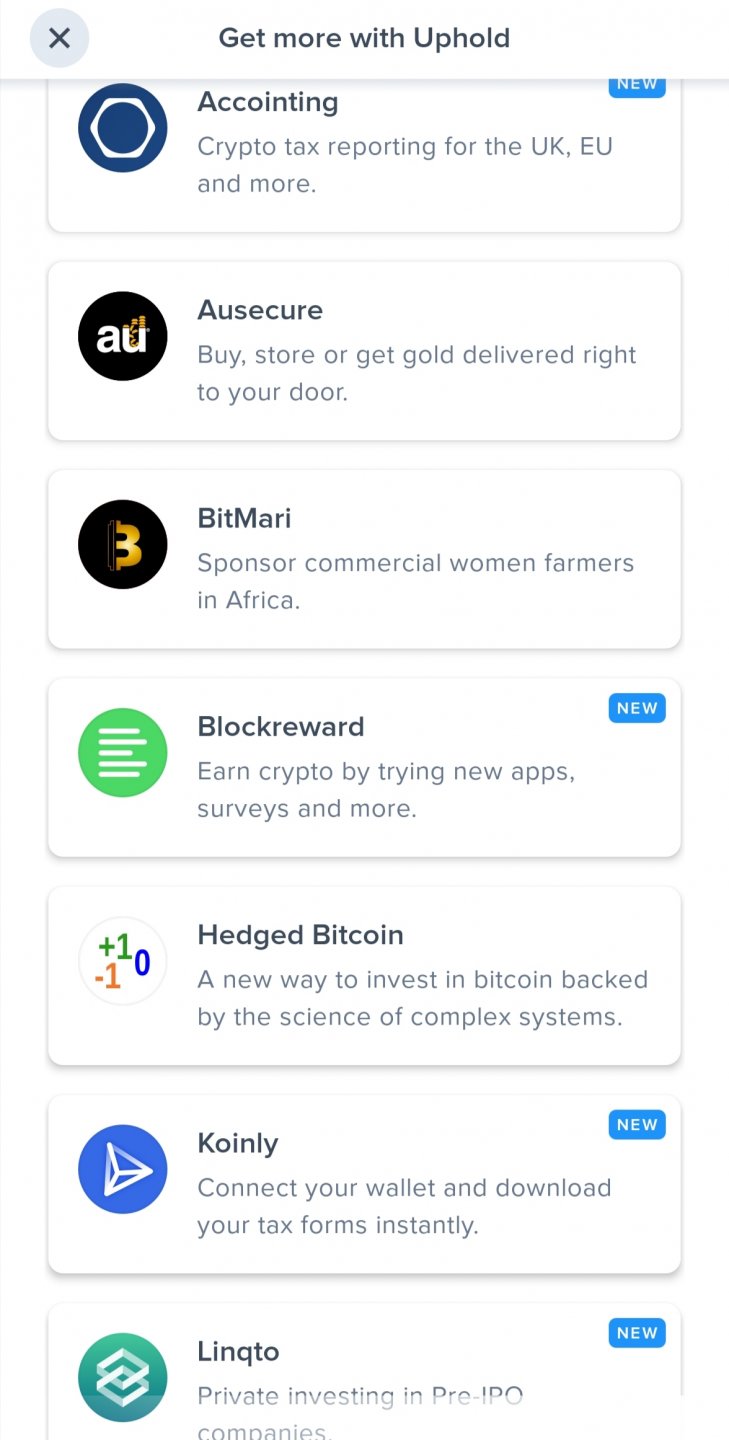Open the Koinly tax forms card
The image size is (729, 1440).
coord(364,1183)
